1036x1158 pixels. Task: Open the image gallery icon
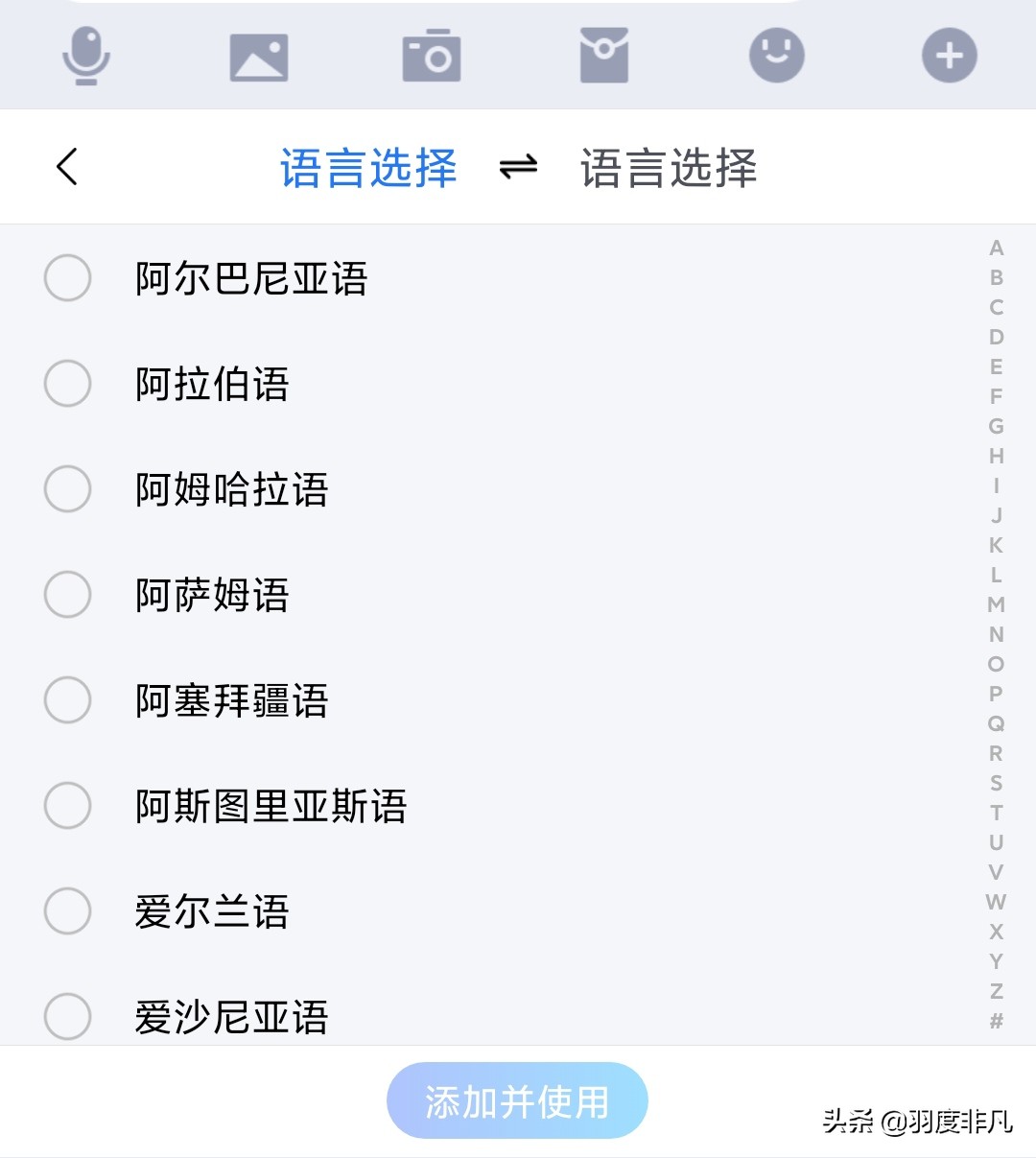tap(259, 56)
